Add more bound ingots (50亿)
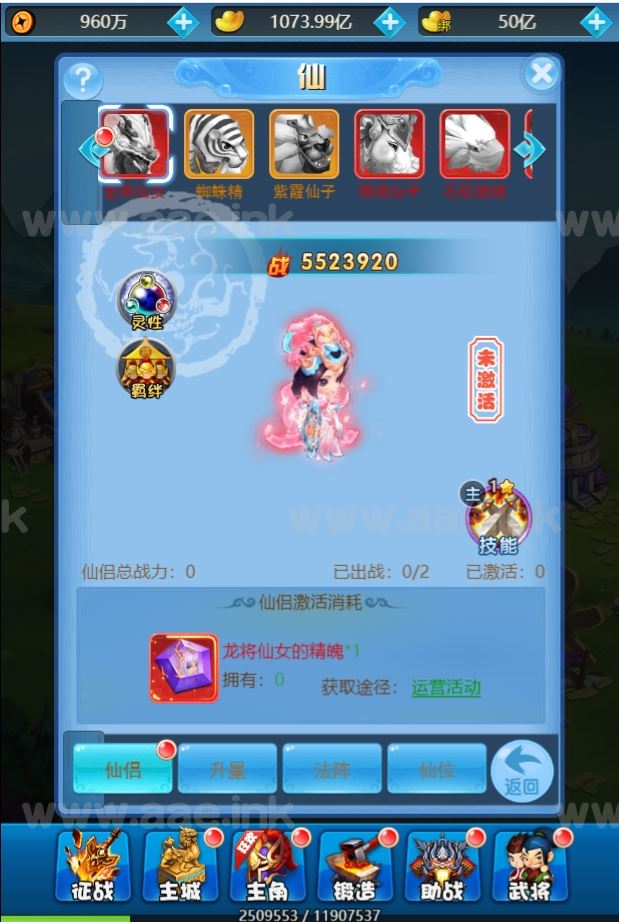The image size is (619, 922). point(596,21)
